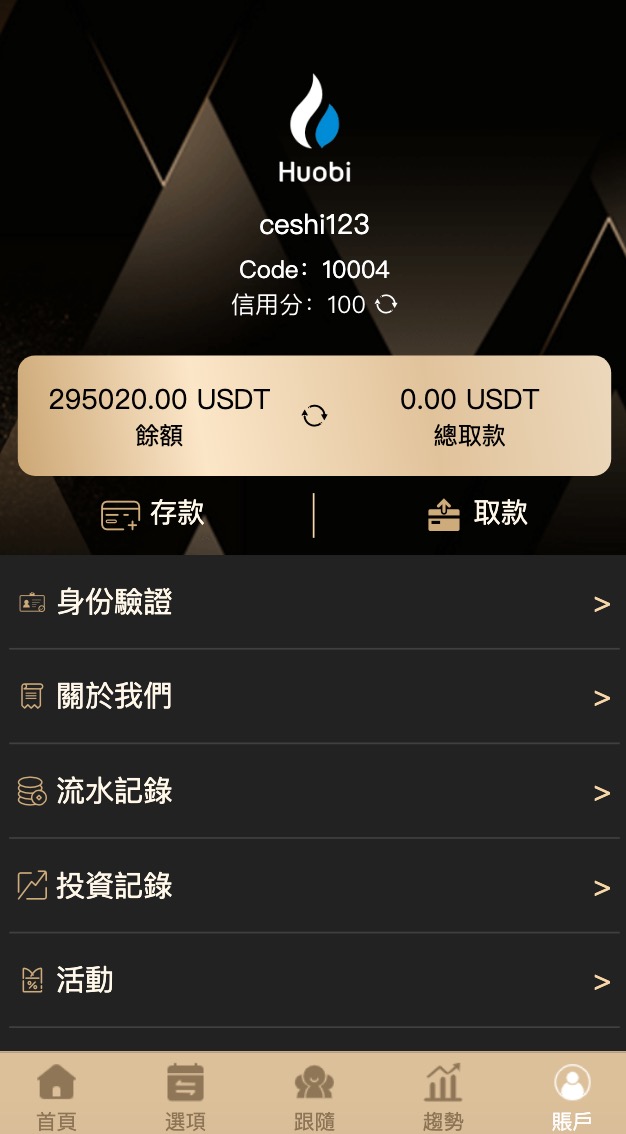This screenshot has height=1134, width=626.
Task: Open 投資記錄 investment records
Action: (x=313, y=887)
